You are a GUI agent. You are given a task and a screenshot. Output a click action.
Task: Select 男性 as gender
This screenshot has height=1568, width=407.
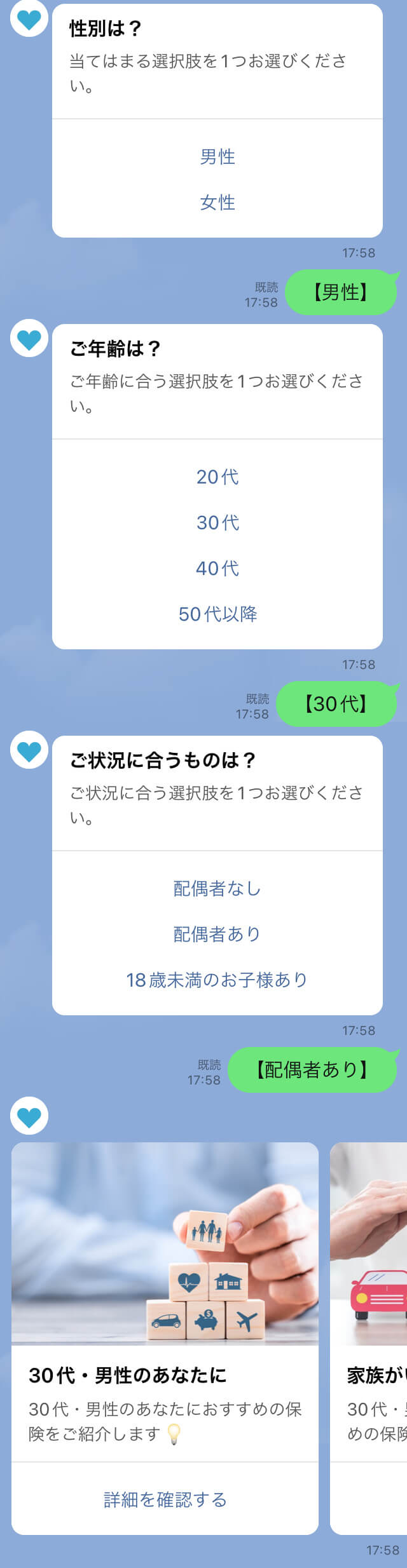point(217,157)
